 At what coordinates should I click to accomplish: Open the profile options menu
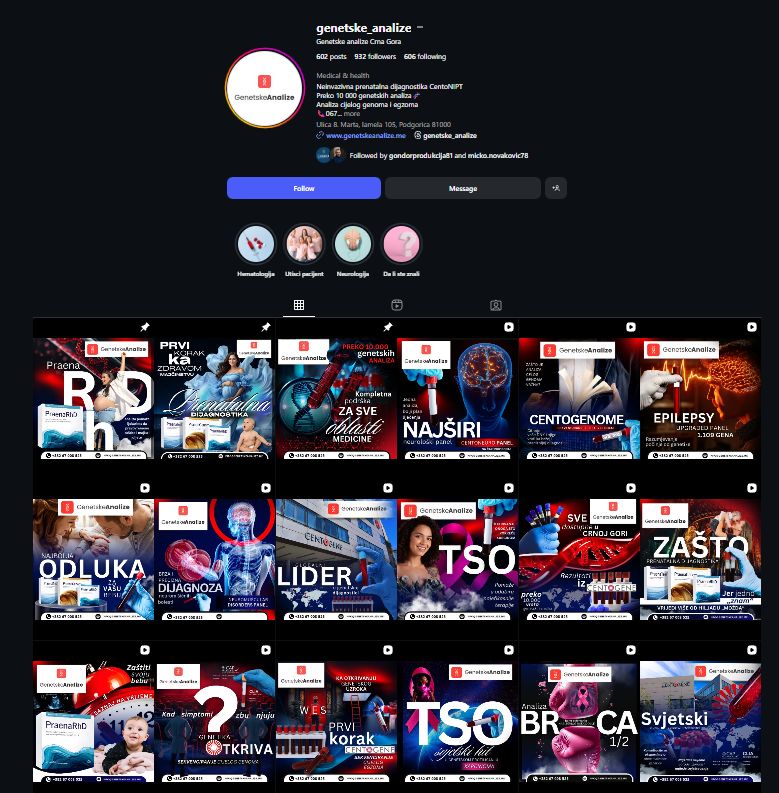[420, 27]
